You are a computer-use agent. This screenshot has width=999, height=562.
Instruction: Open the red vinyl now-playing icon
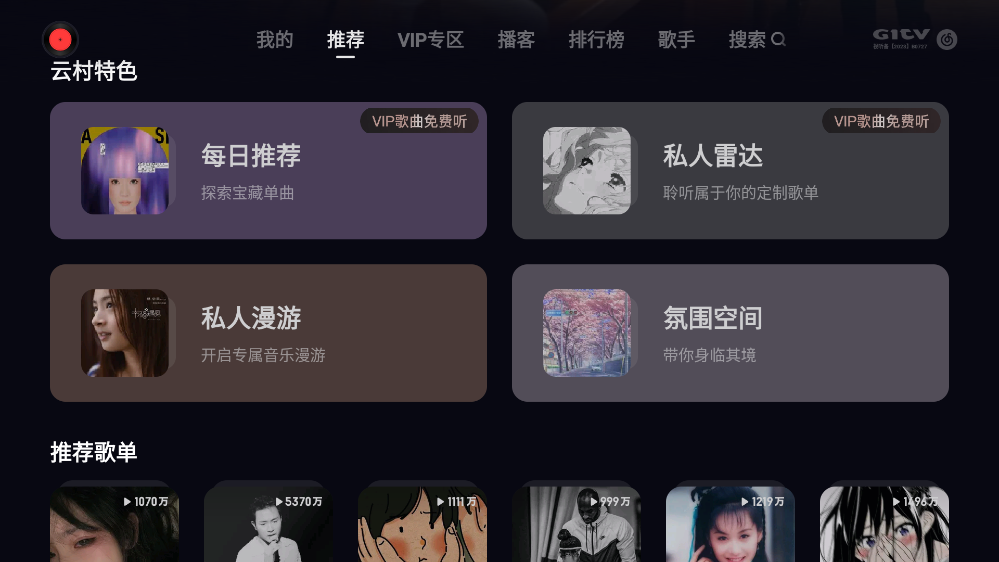pyautogui.click(x=60, y=39)
